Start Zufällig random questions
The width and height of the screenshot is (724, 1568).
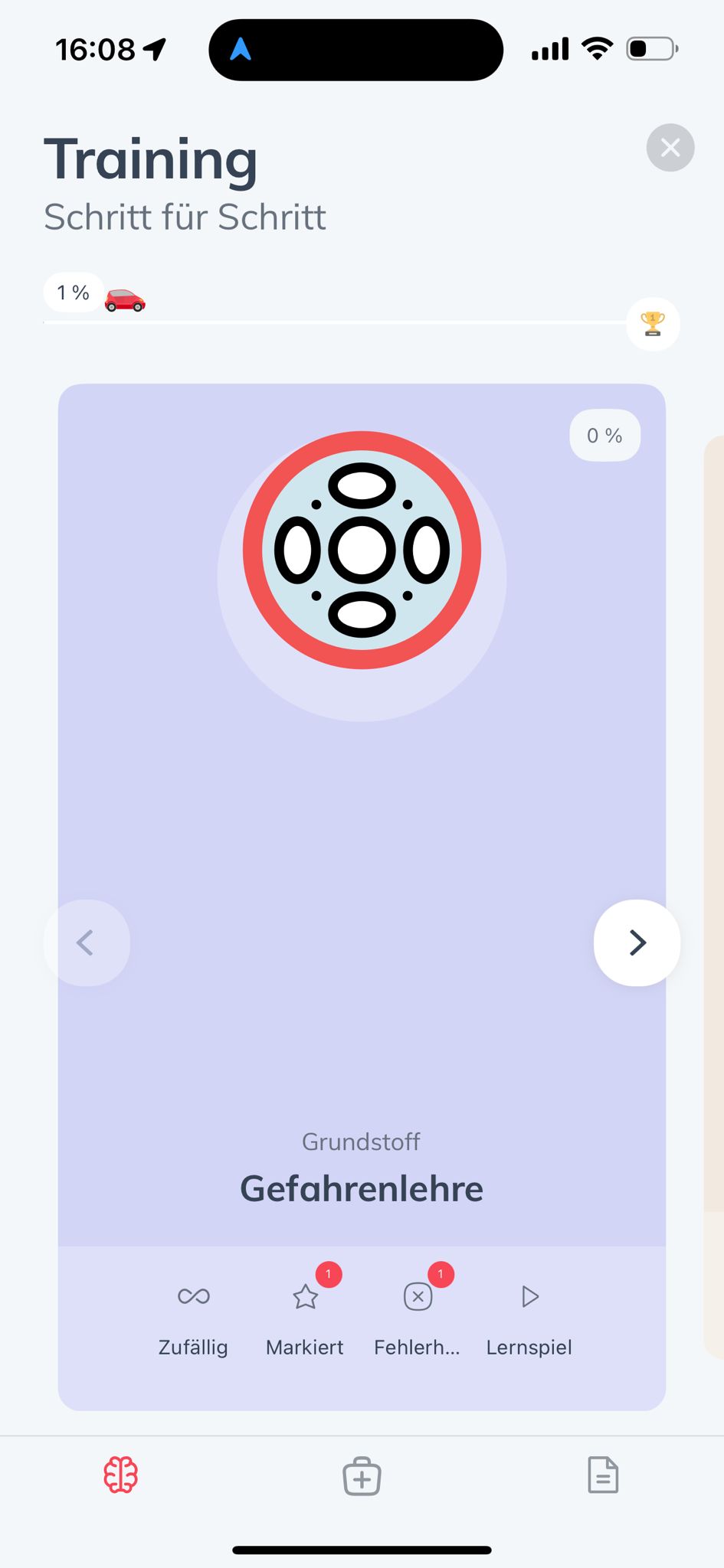coord(193,1315)
